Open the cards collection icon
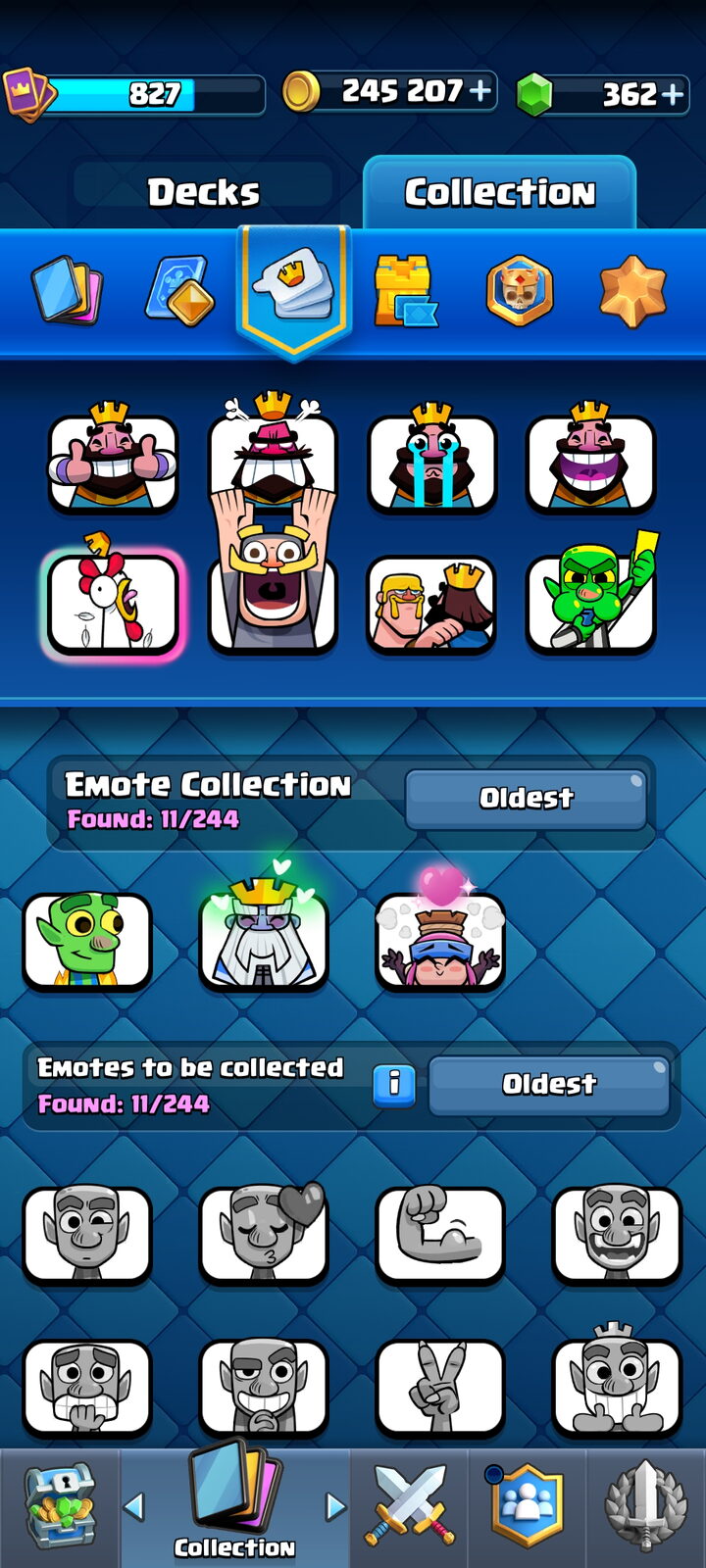 [68, 291]
